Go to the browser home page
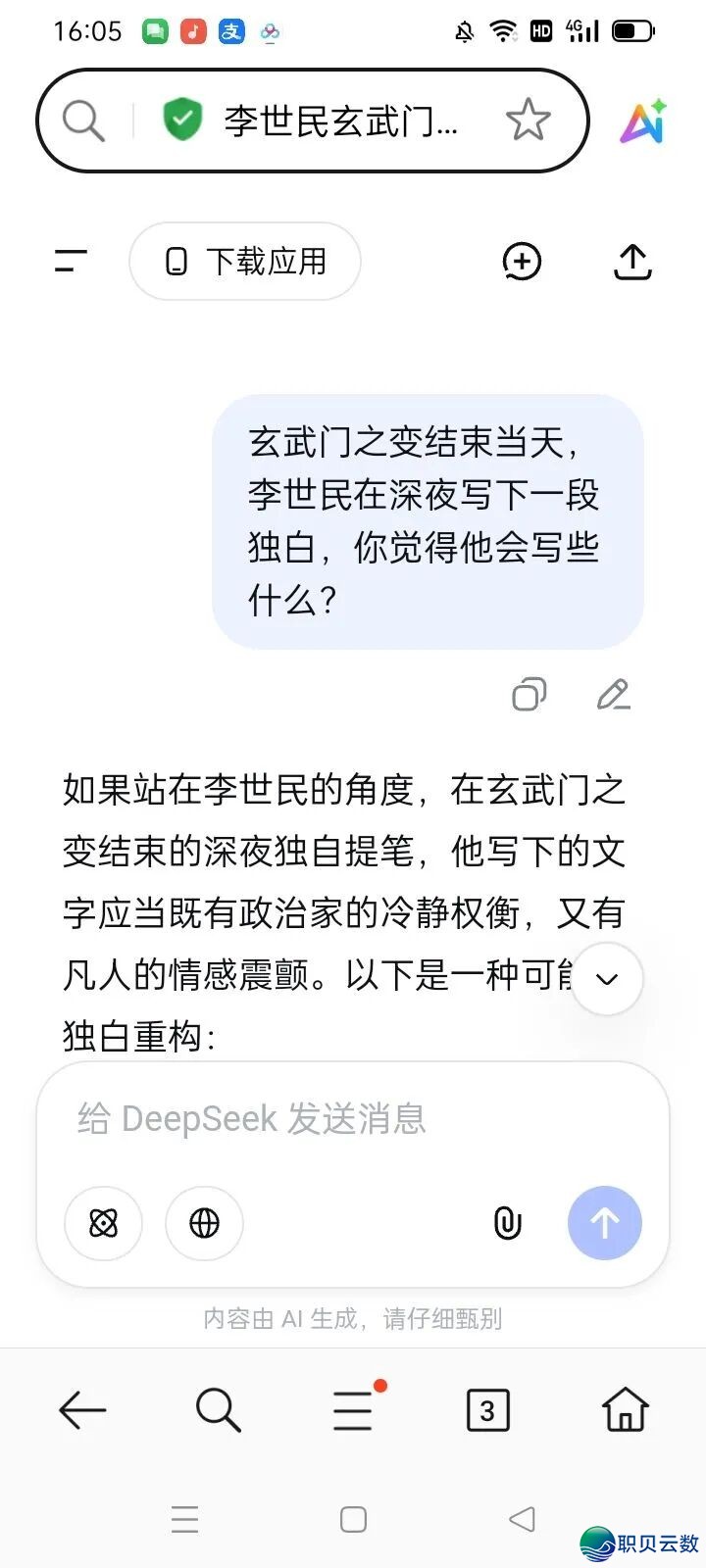 pos(625,1410)
